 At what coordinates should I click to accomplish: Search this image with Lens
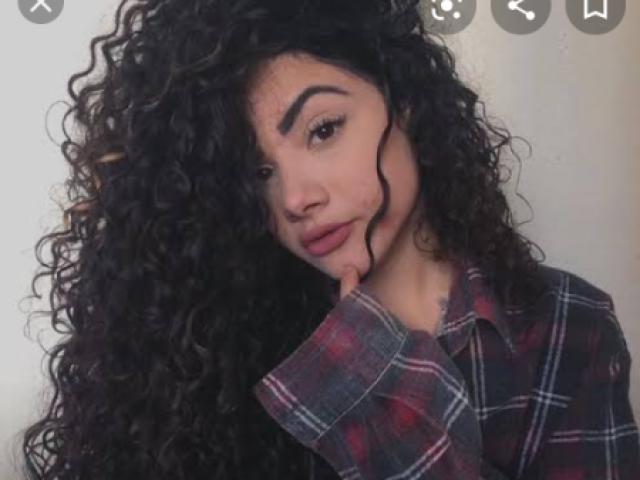pyautogui.click(x=447, y=7)
